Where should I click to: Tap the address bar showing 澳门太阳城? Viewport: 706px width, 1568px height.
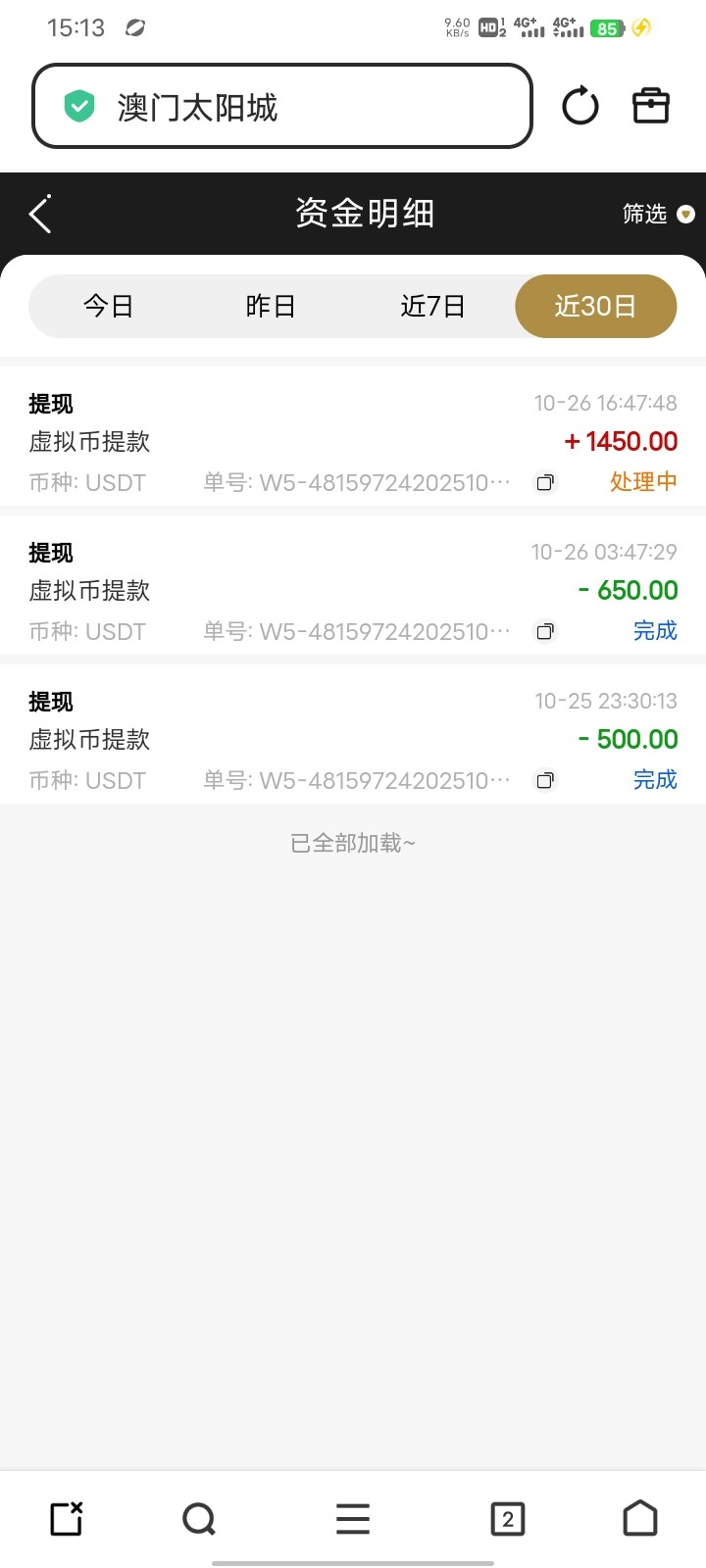282,106
